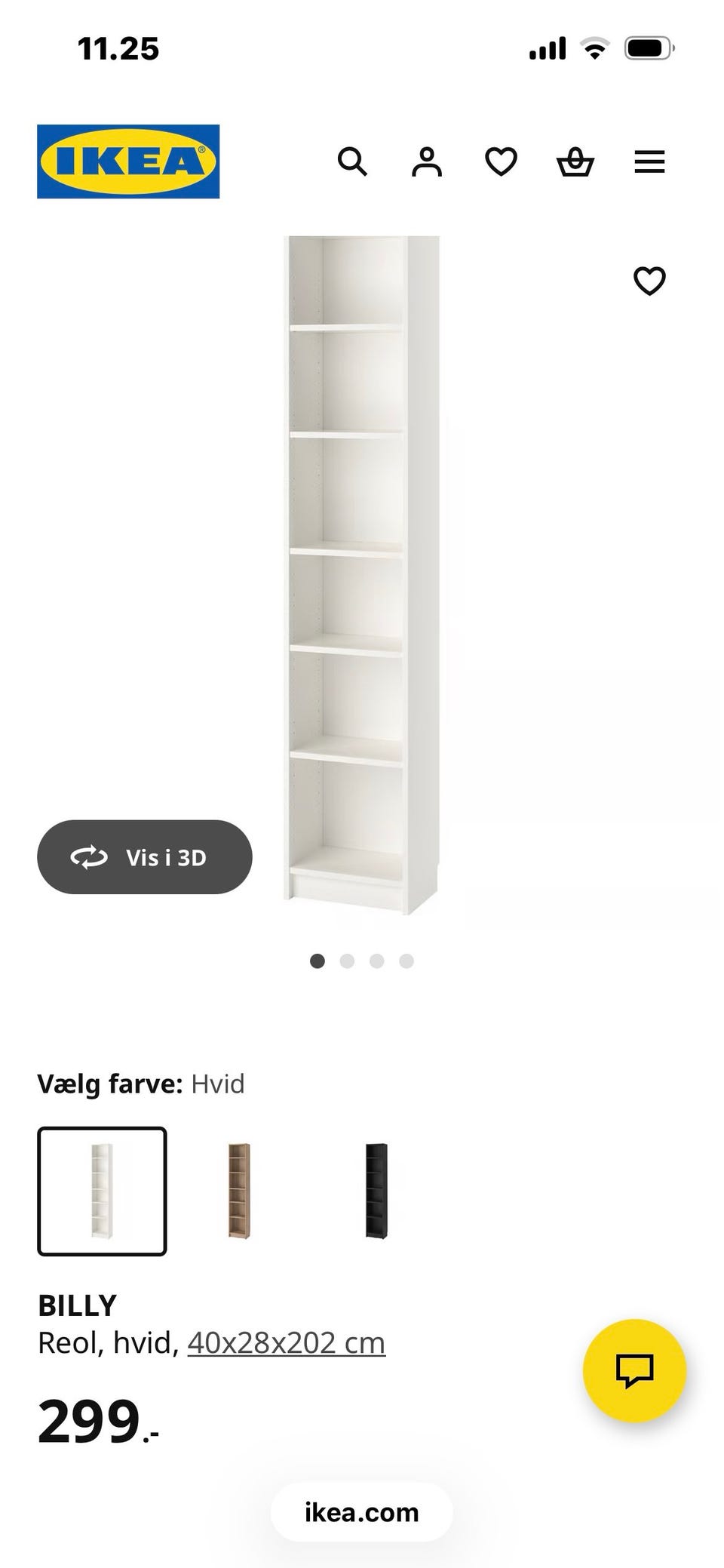724x1568 pixels.
Task: Select the first carousel dot
Action: coord(318,961)
